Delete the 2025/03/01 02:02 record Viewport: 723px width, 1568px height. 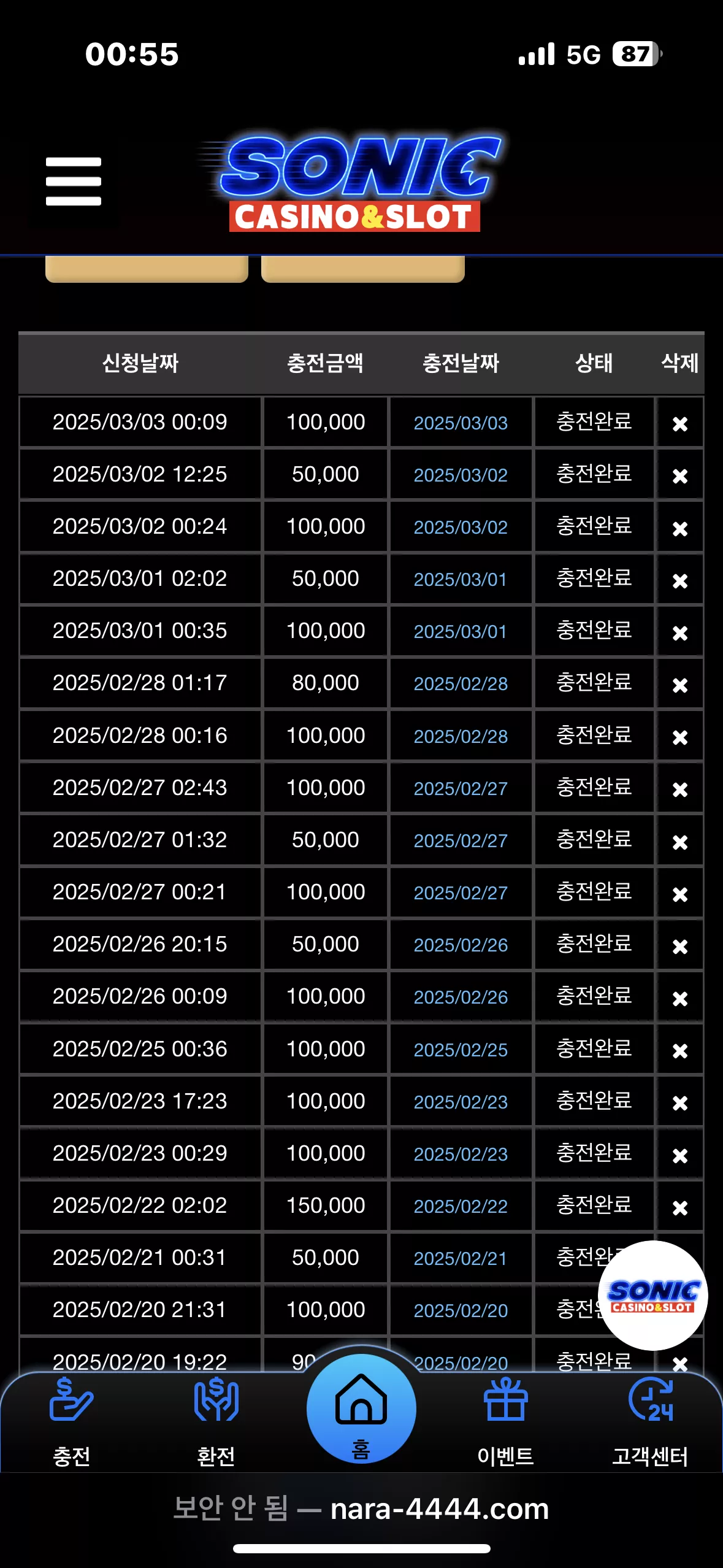click(679, 580)
